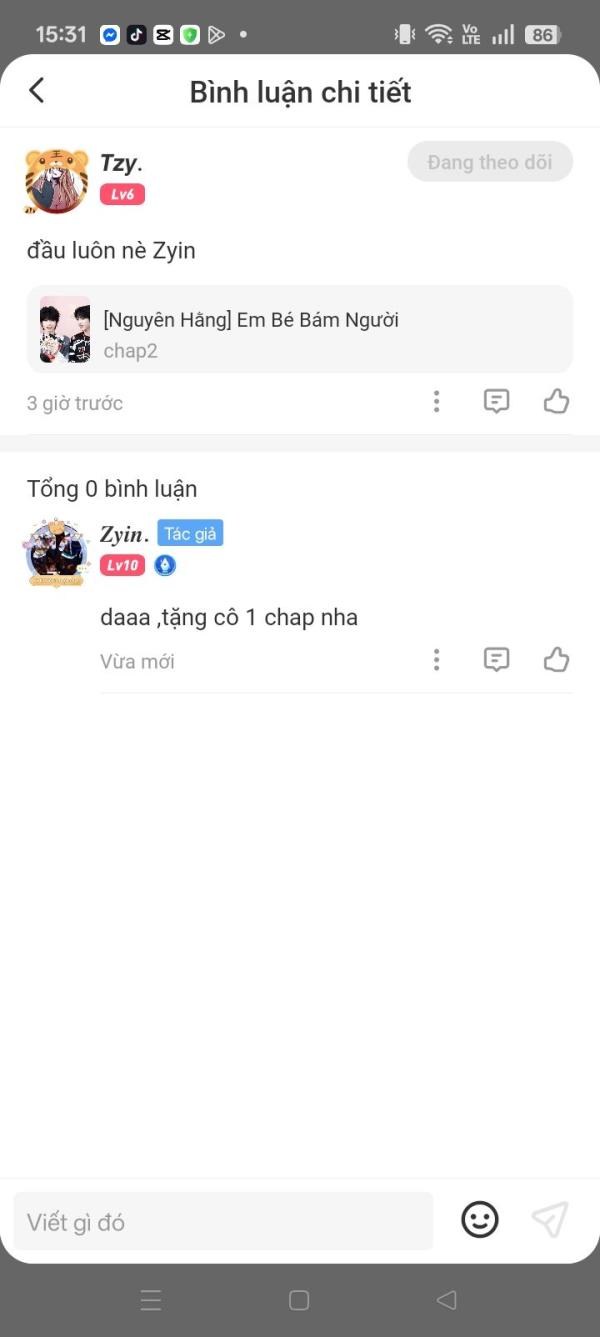The width and height of the screenshot is (600, 1337).
Task: Reply to Tzy's comment
Action: 496,402
